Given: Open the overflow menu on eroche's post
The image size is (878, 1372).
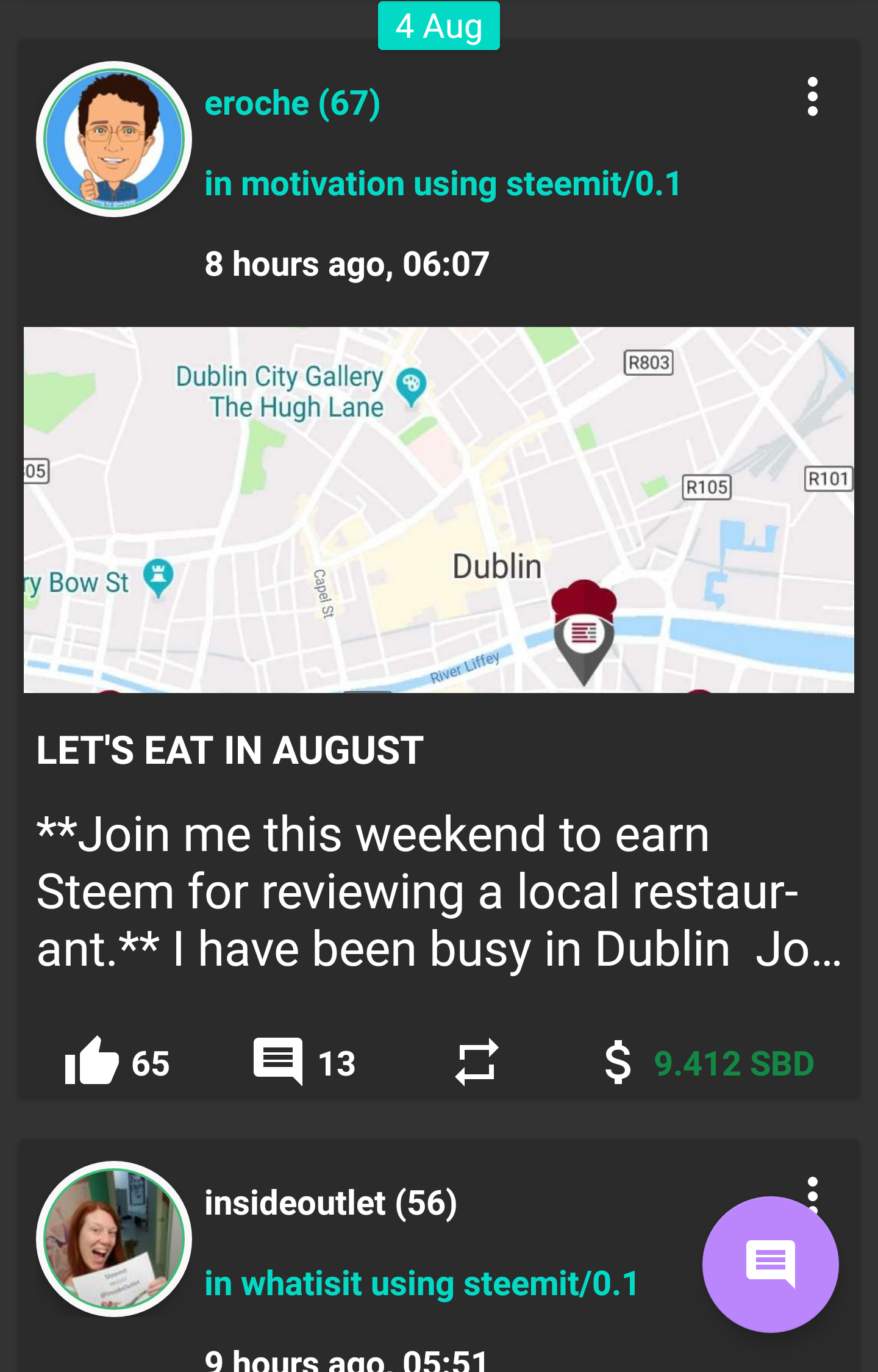Looking at the screenshot, I should click(812, 97).
